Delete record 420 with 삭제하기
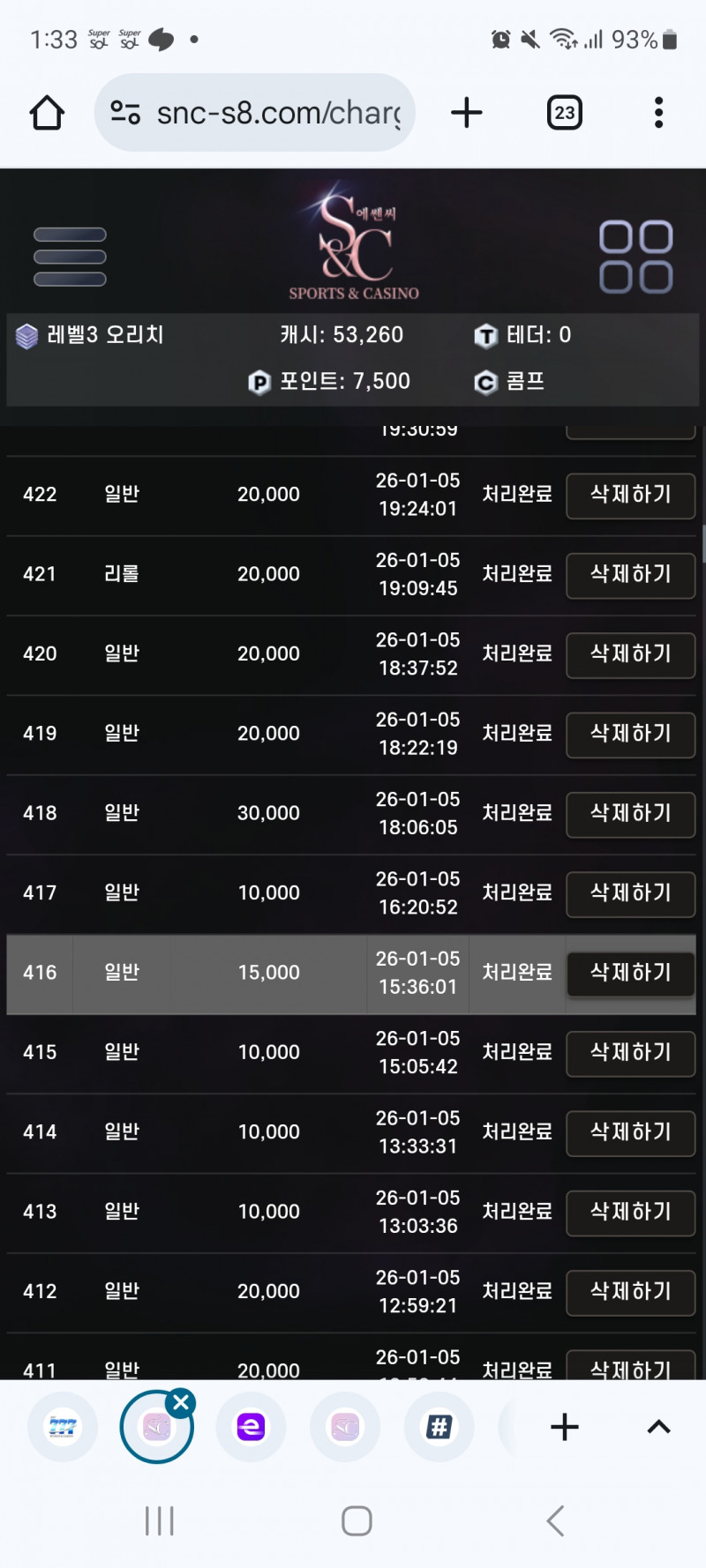This screenshot has height=1568, width=706. click(x=630, y=654)
